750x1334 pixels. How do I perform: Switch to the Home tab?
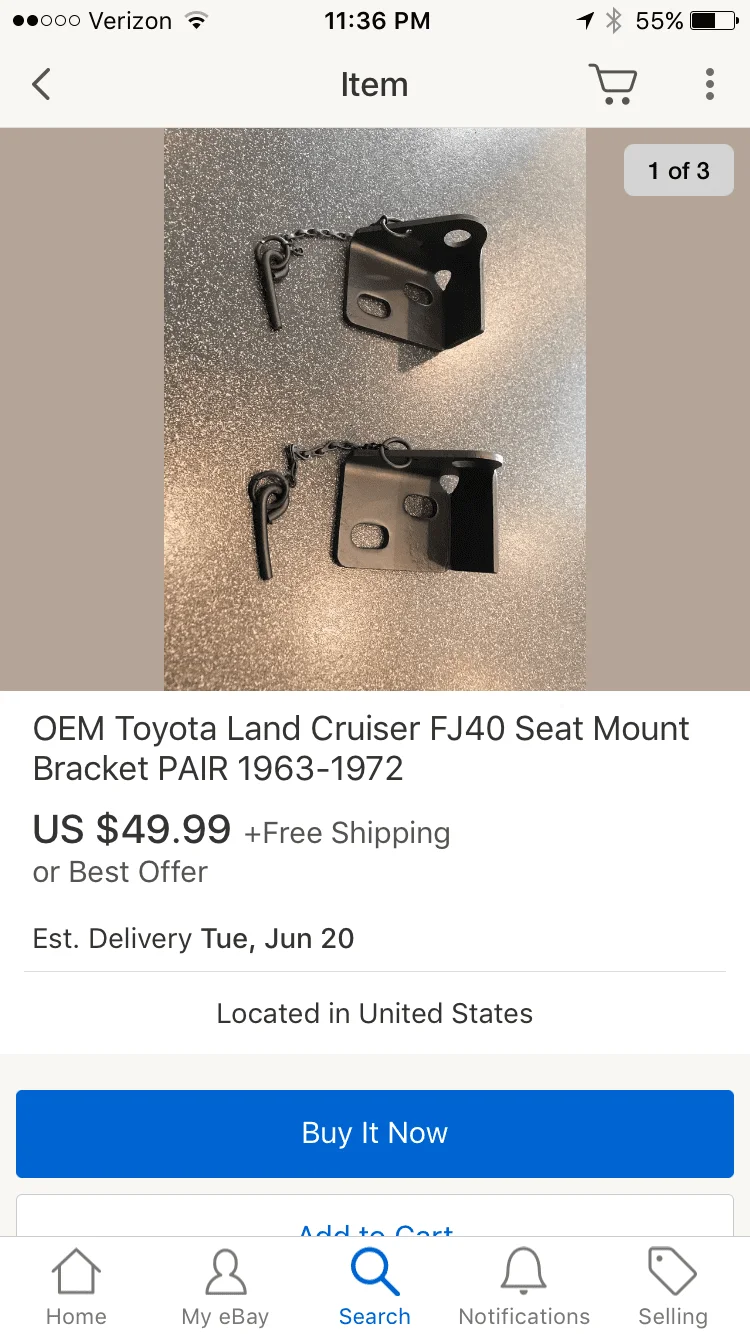[76, 1287]
